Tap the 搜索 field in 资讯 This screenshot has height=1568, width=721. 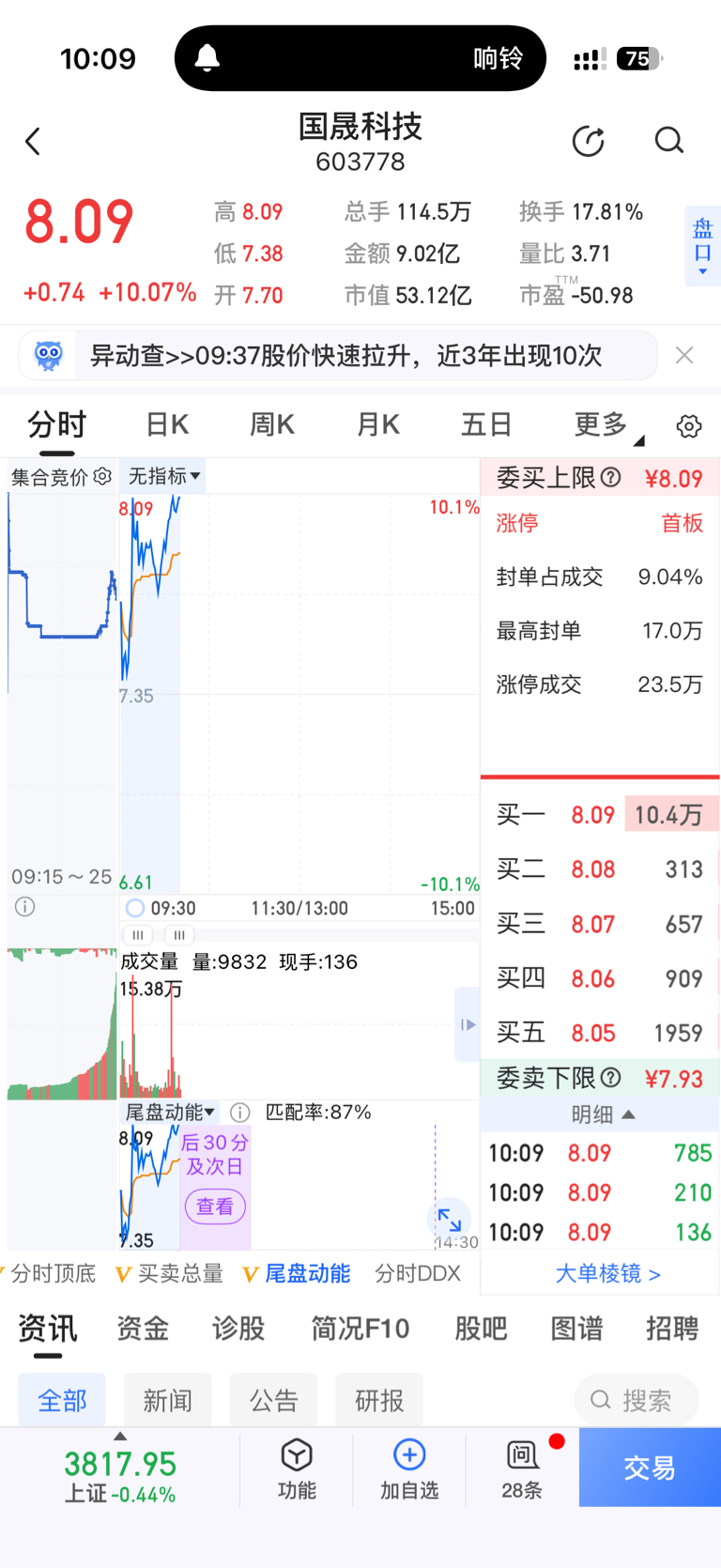click(x=637, y=1400)
